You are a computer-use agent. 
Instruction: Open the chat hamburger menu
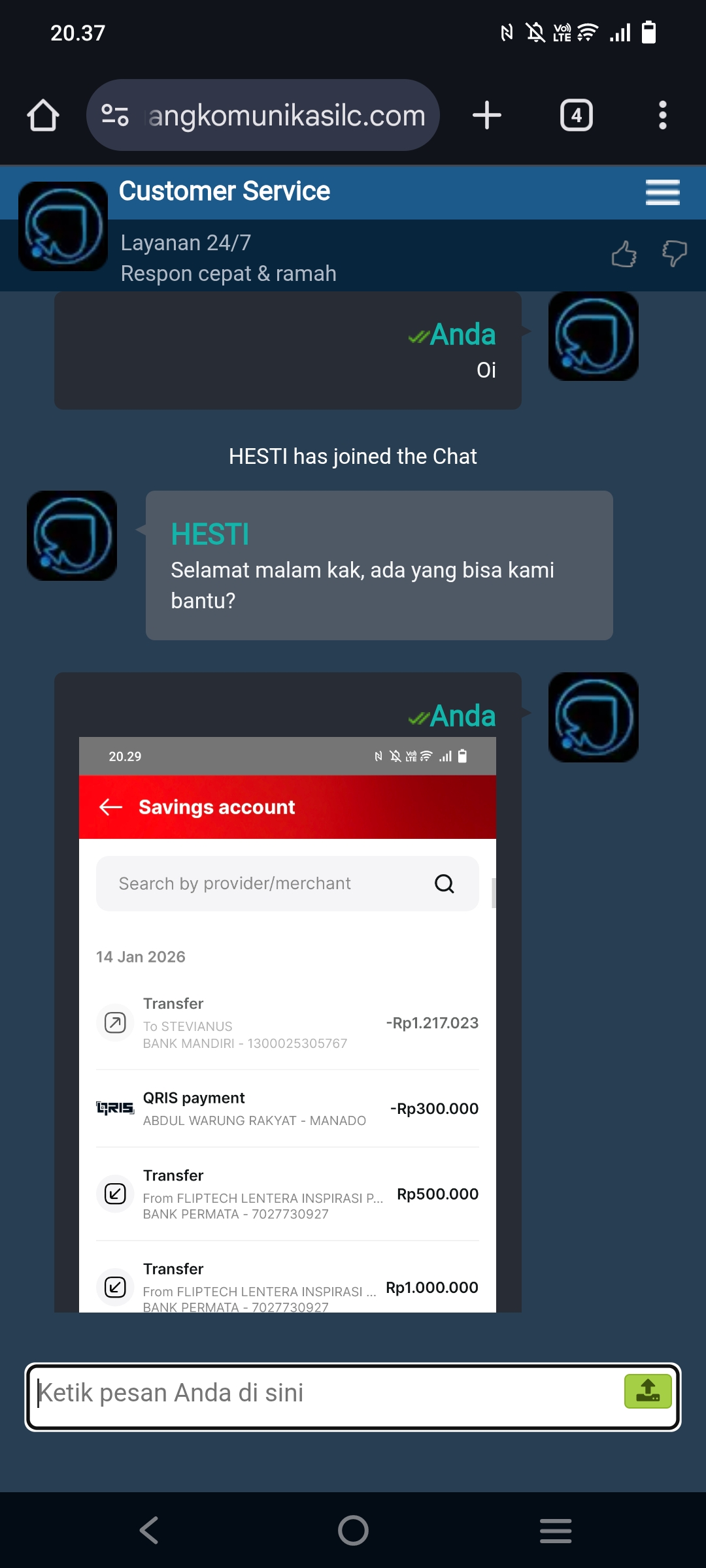662,192
